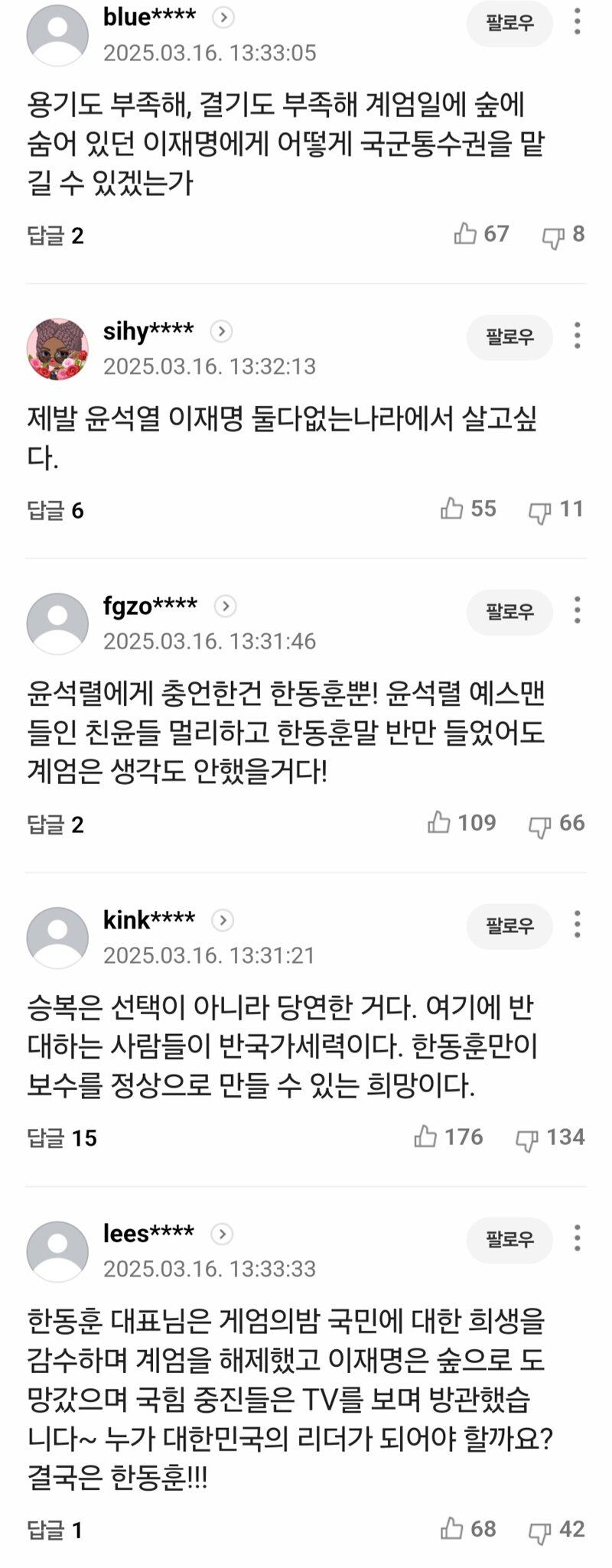This screenshot has width=612, height=1568.
Task: View 2 replies on fgzo**** comment
Action: (55, 824)
